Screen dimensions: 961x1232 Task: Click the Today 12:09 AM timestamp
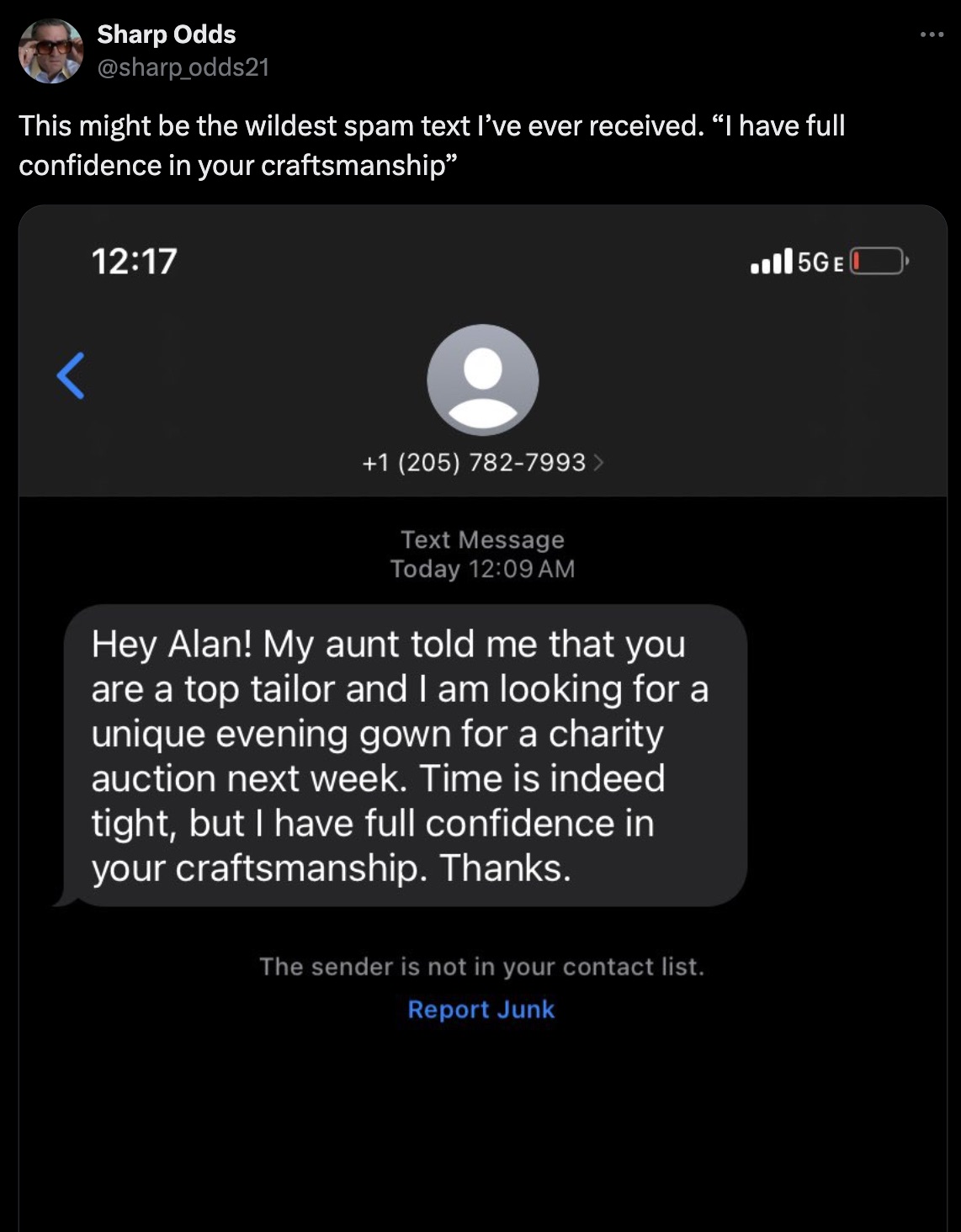pos(483,569)
